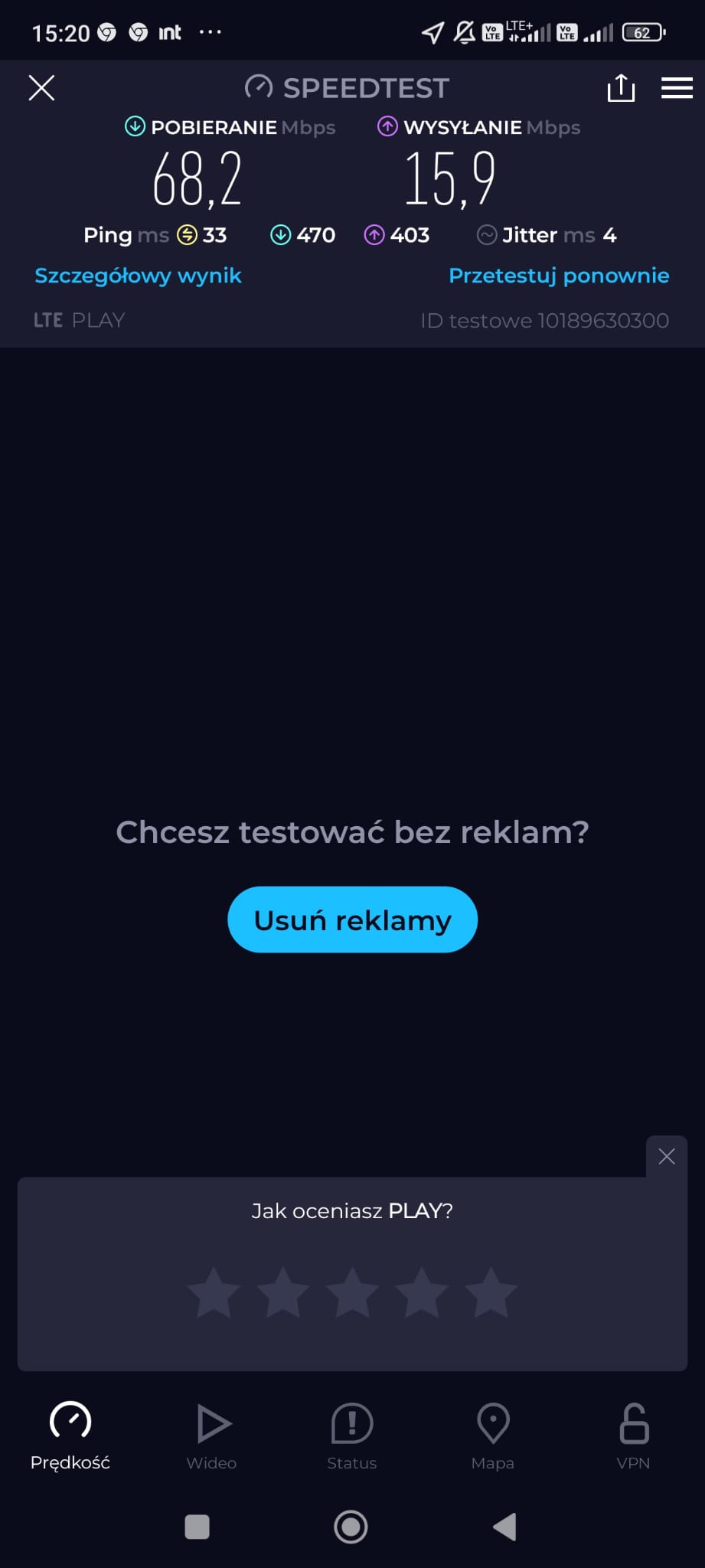The image size is (705, 1568).
Task: Tap the Usuń reklamy button
Action: pos(352,920)
